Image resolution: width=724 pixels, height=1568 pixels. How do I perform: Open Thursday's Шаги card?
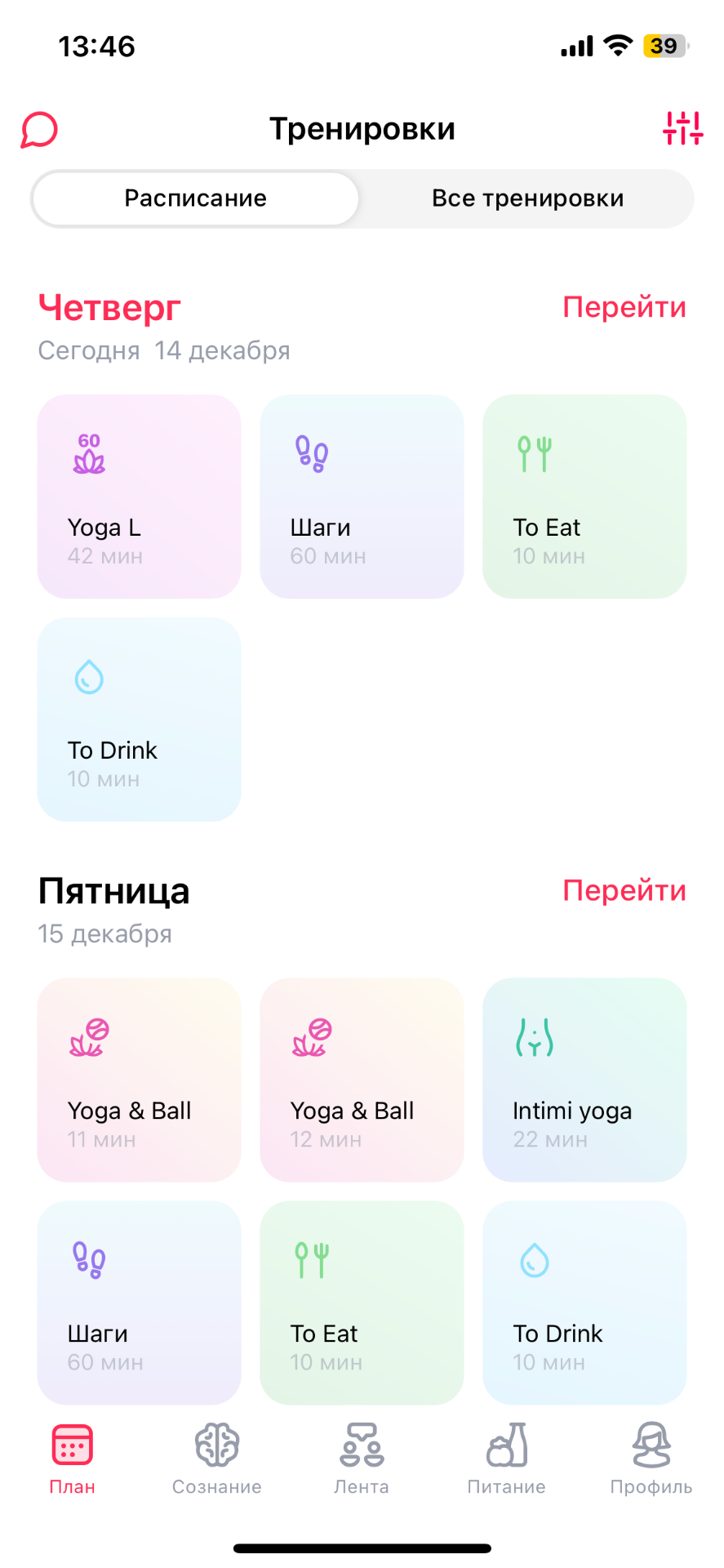point(362,497)
